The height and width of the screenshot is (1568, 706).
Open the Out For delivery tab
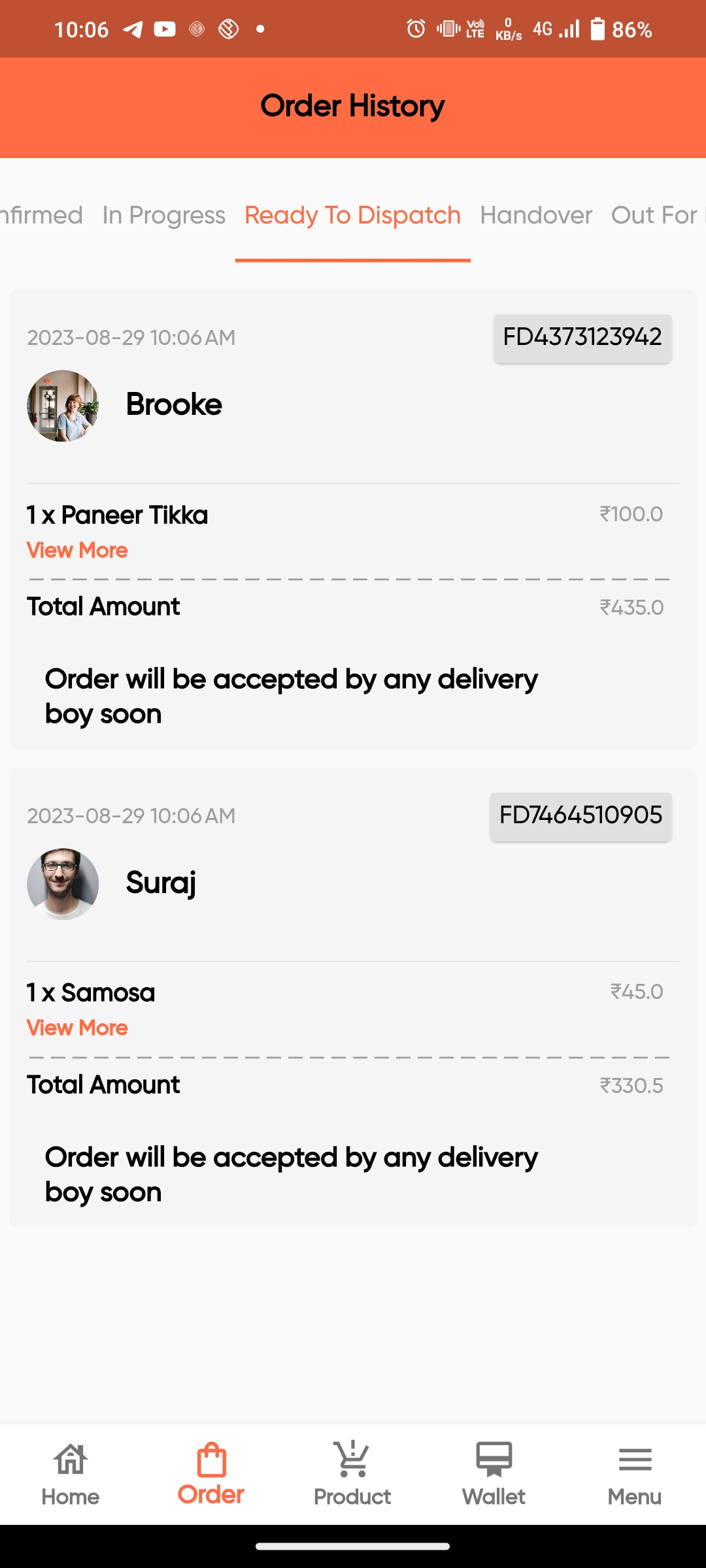tap(655, 215)
